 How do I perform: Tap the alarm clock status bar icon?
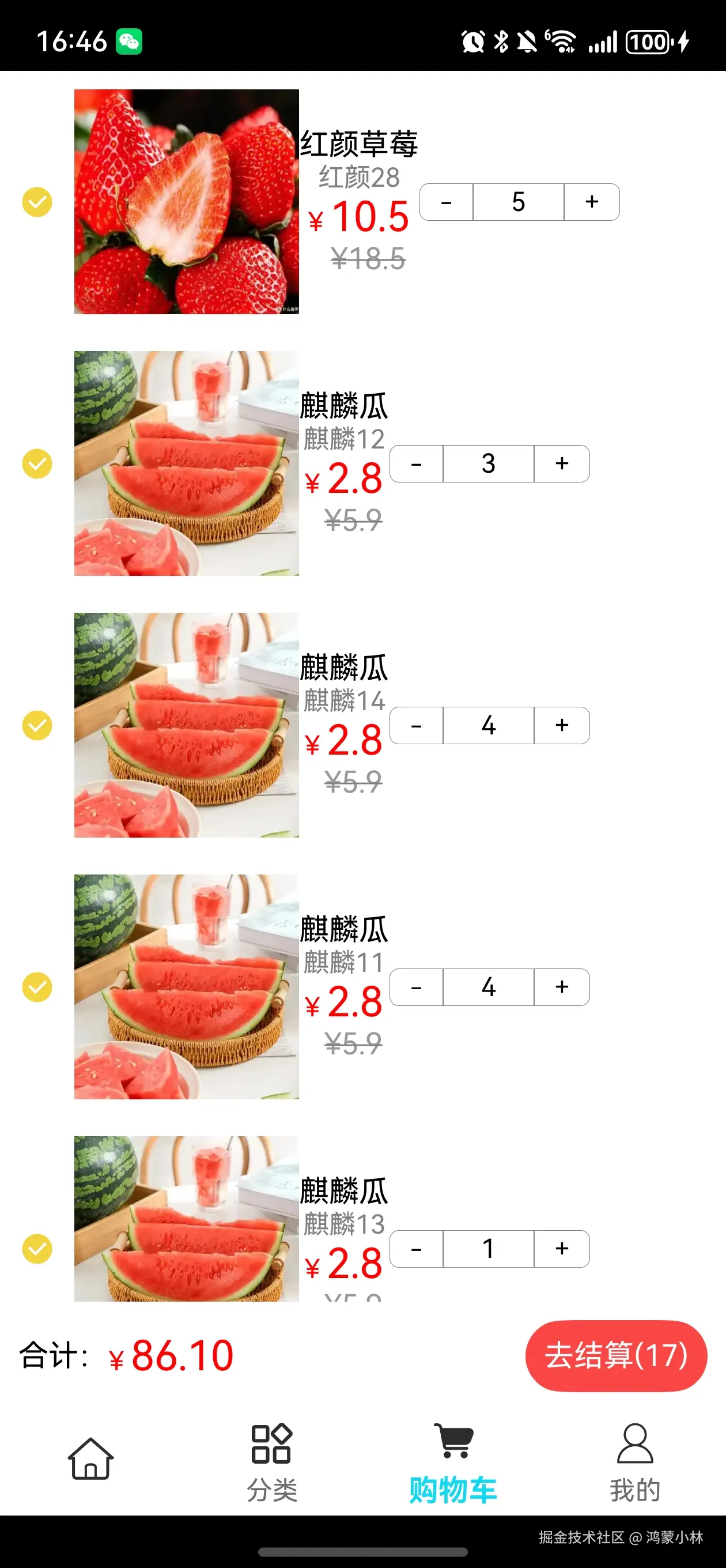[x=474, y=40]
